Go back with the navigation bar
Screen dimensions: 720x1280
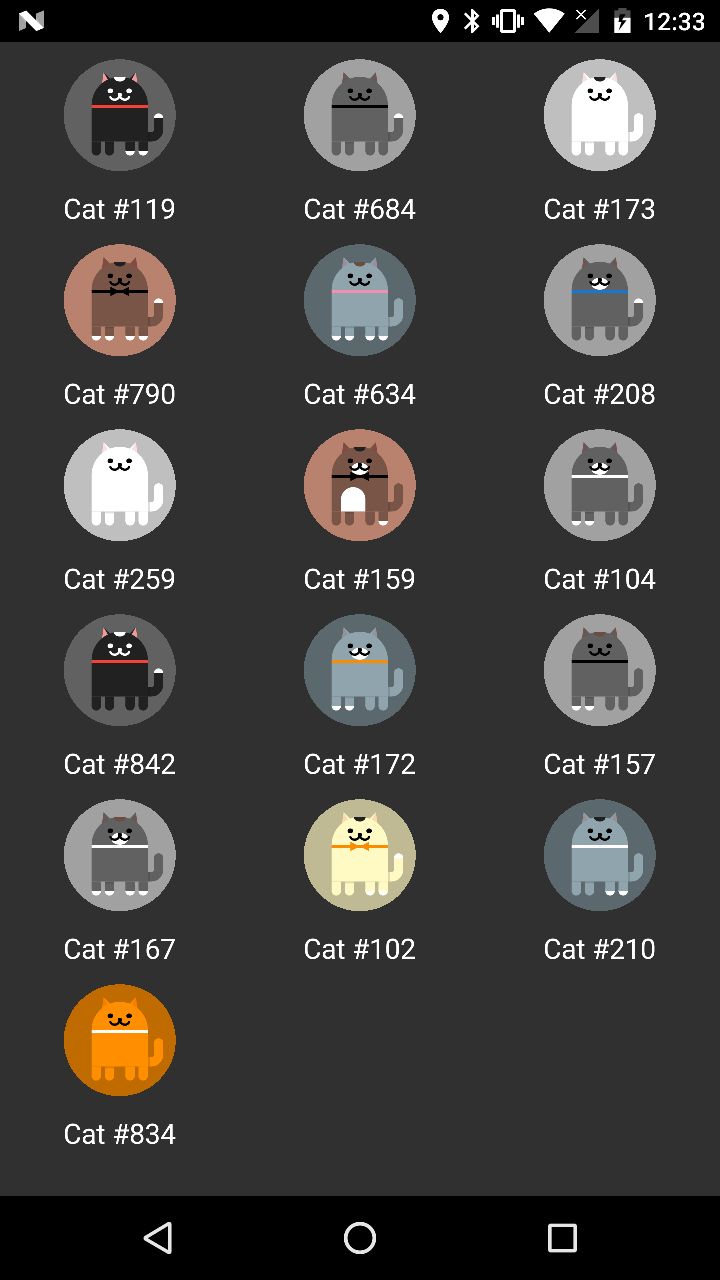tap(158, 1238)
